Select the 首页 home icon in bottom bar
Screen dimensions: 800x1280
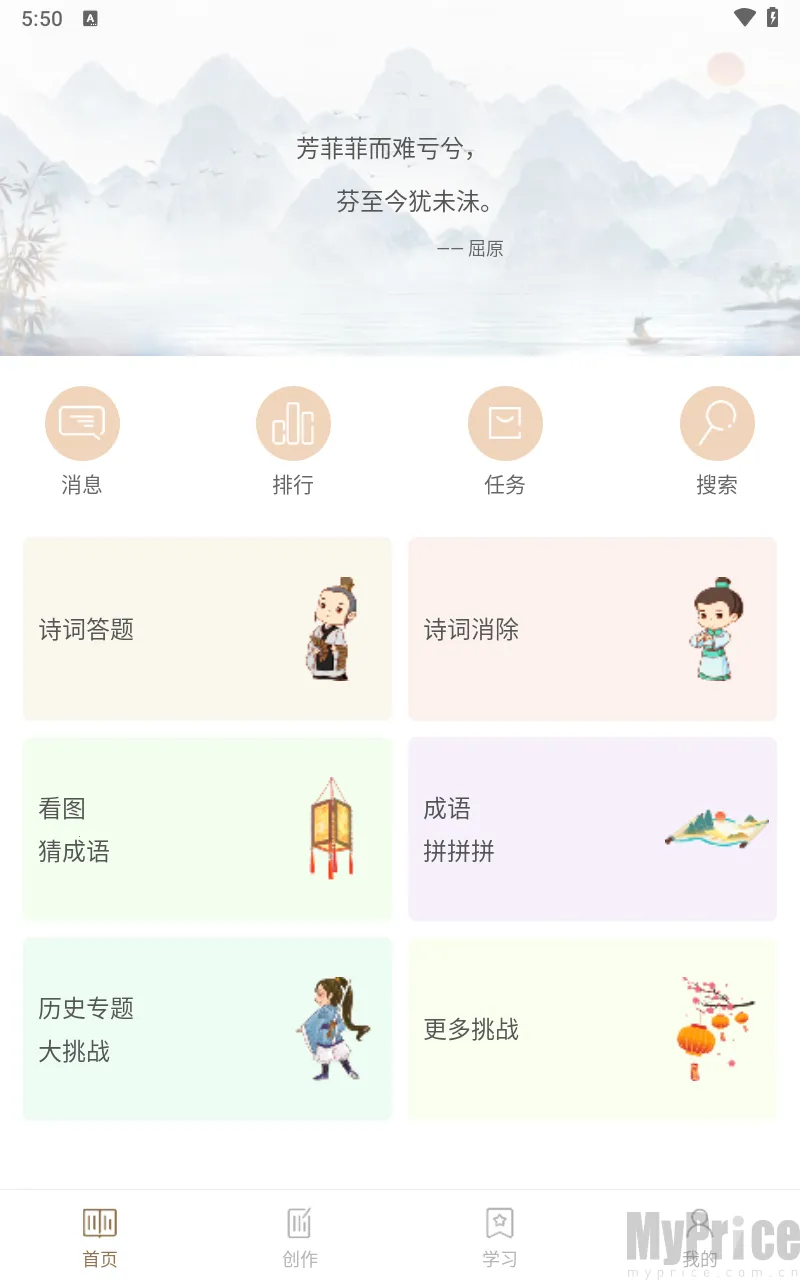(x=99, y=1222)
